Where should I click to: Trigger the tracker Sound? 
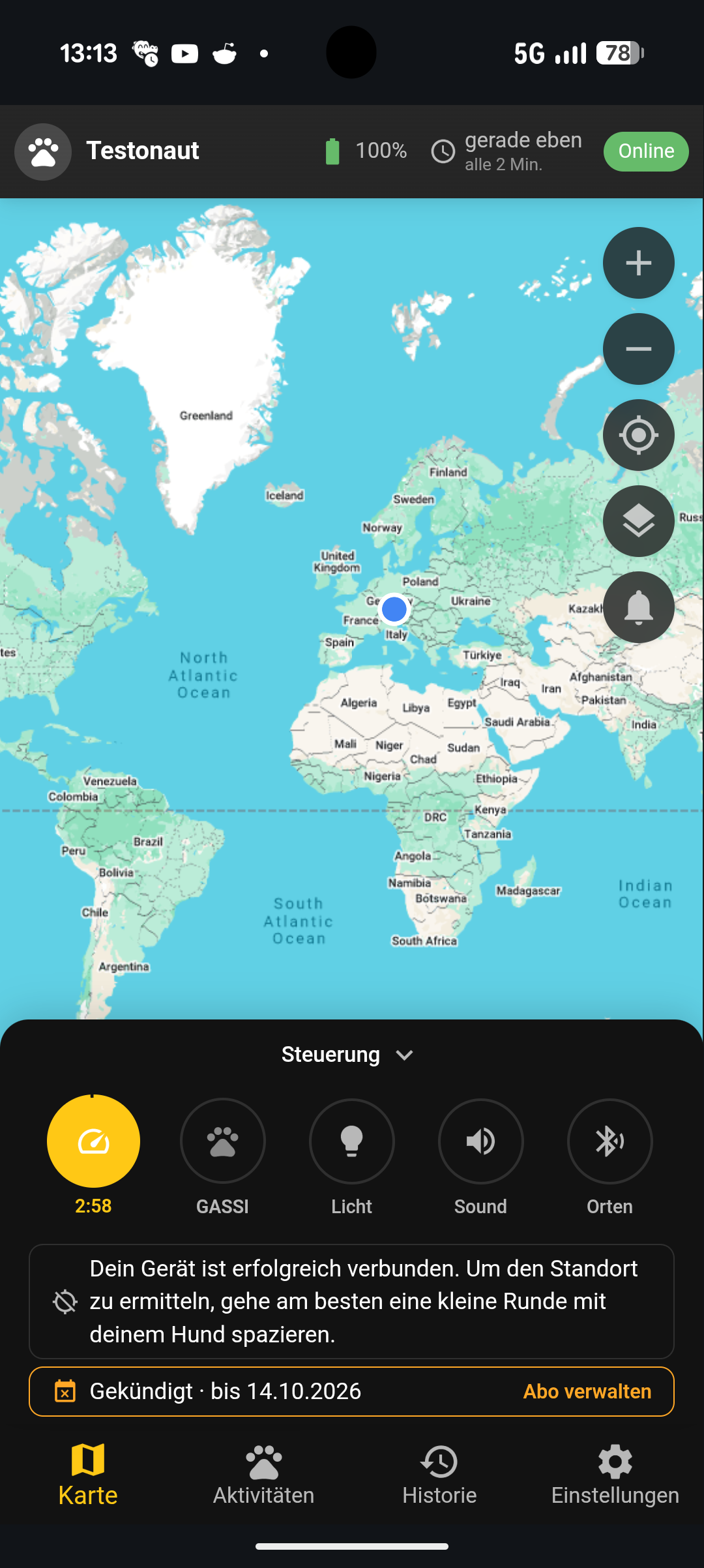480,1141
